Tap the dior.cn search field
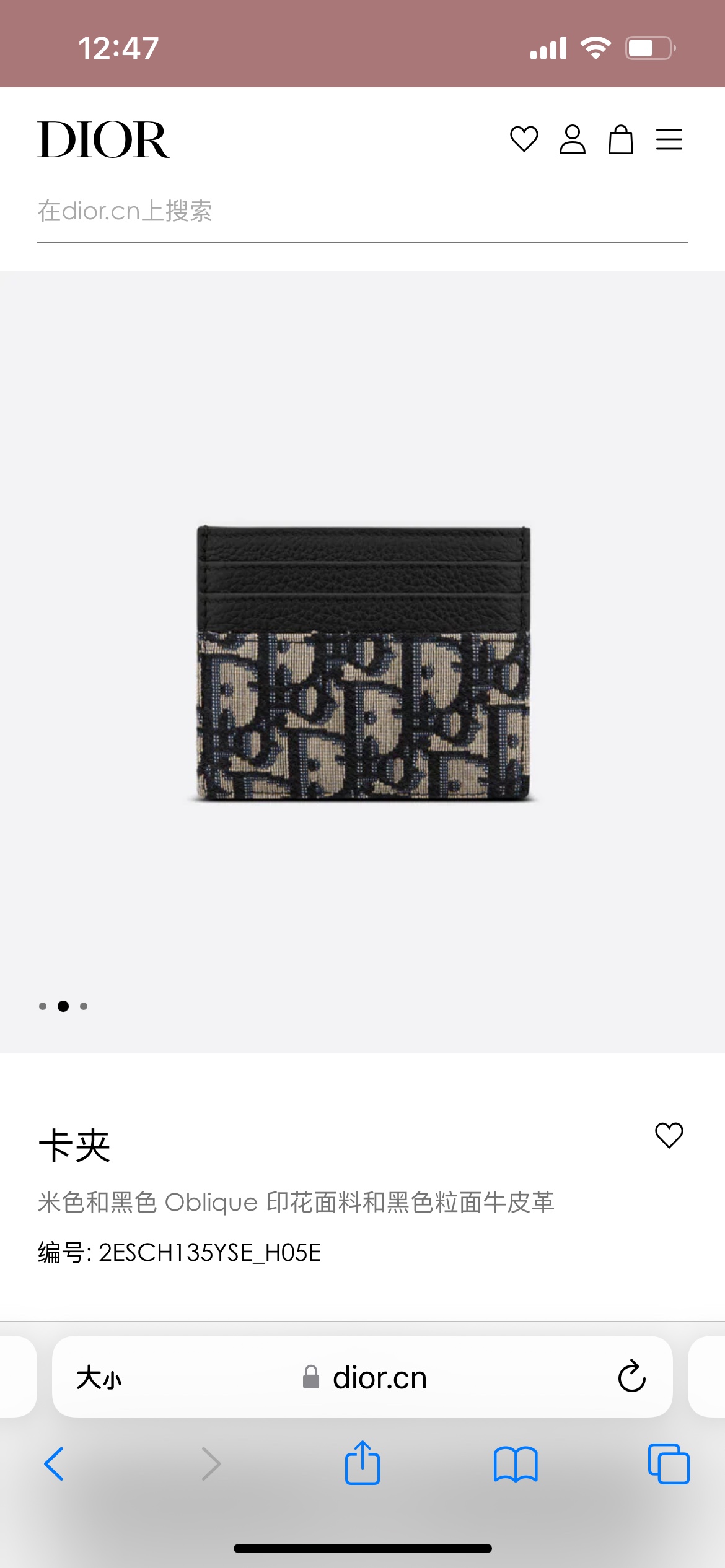Screen dimensions: 725x1568 coord(362,211)
